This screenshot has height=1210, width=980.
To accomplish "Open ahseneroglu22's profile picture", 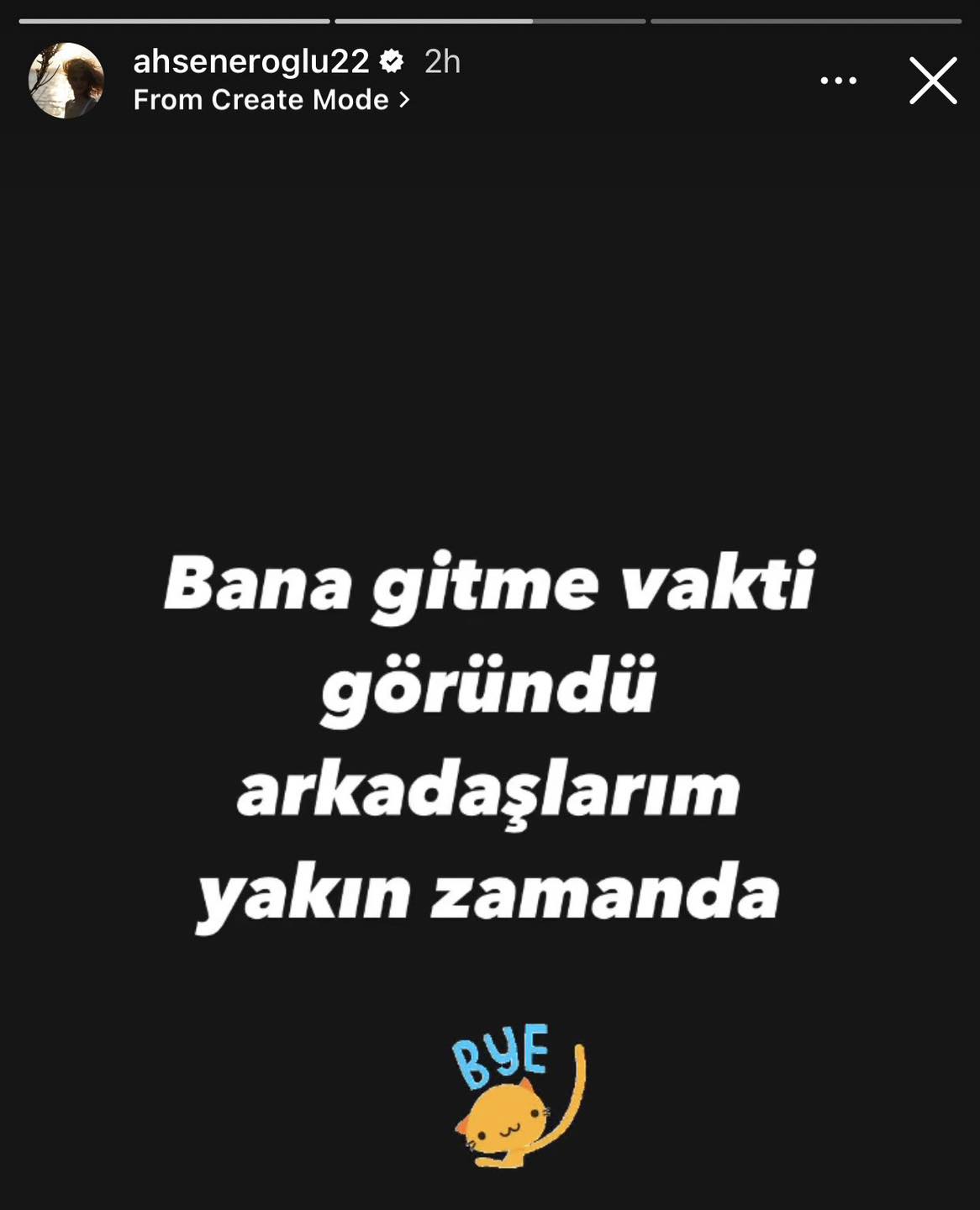I will [66, 81].
